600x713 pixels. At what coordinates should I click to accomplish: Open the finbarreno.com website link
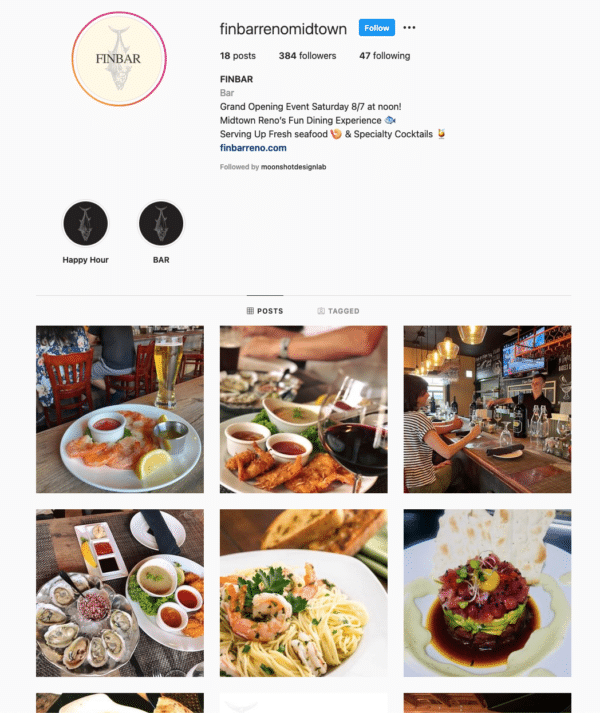point(253,148)
